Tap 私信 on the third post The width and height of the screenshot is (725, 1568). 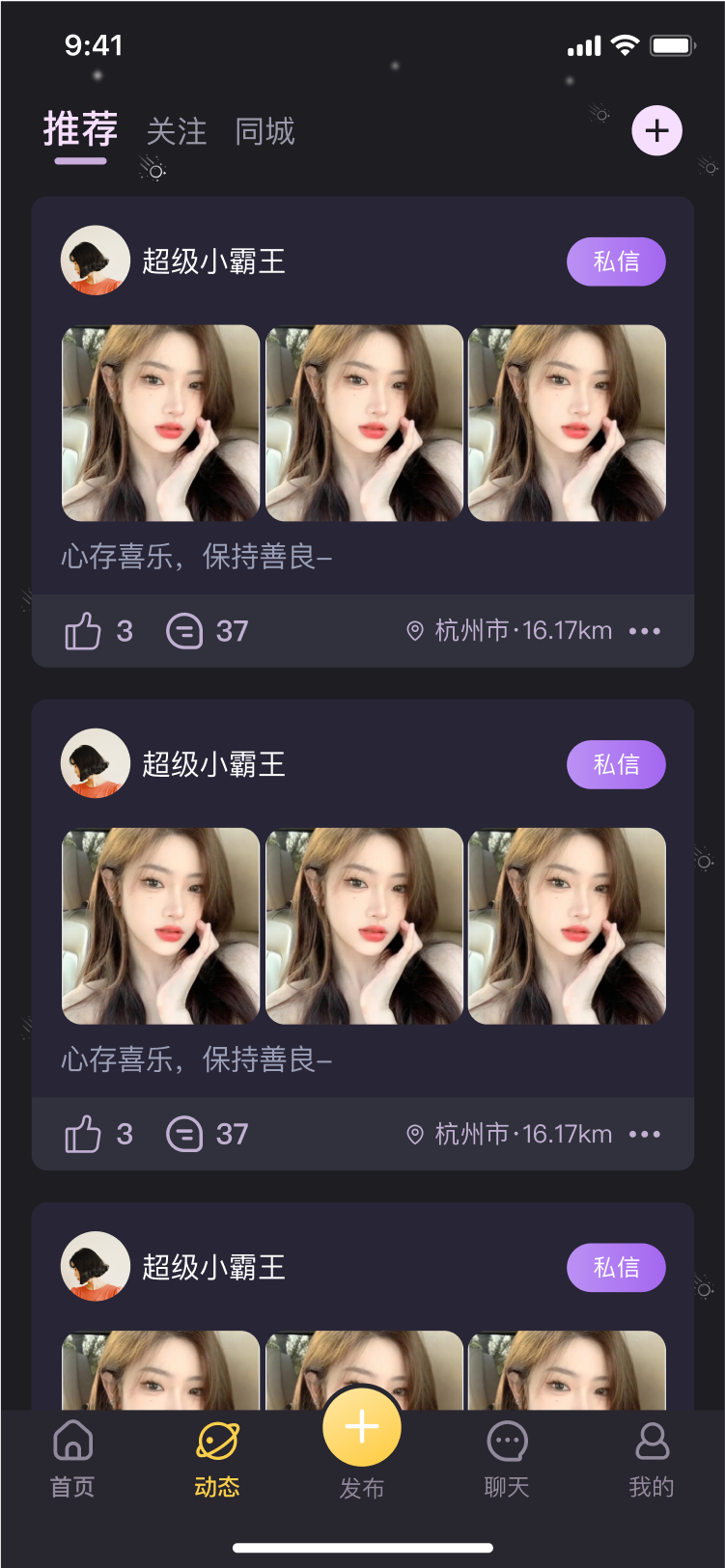click(616, 1267)
